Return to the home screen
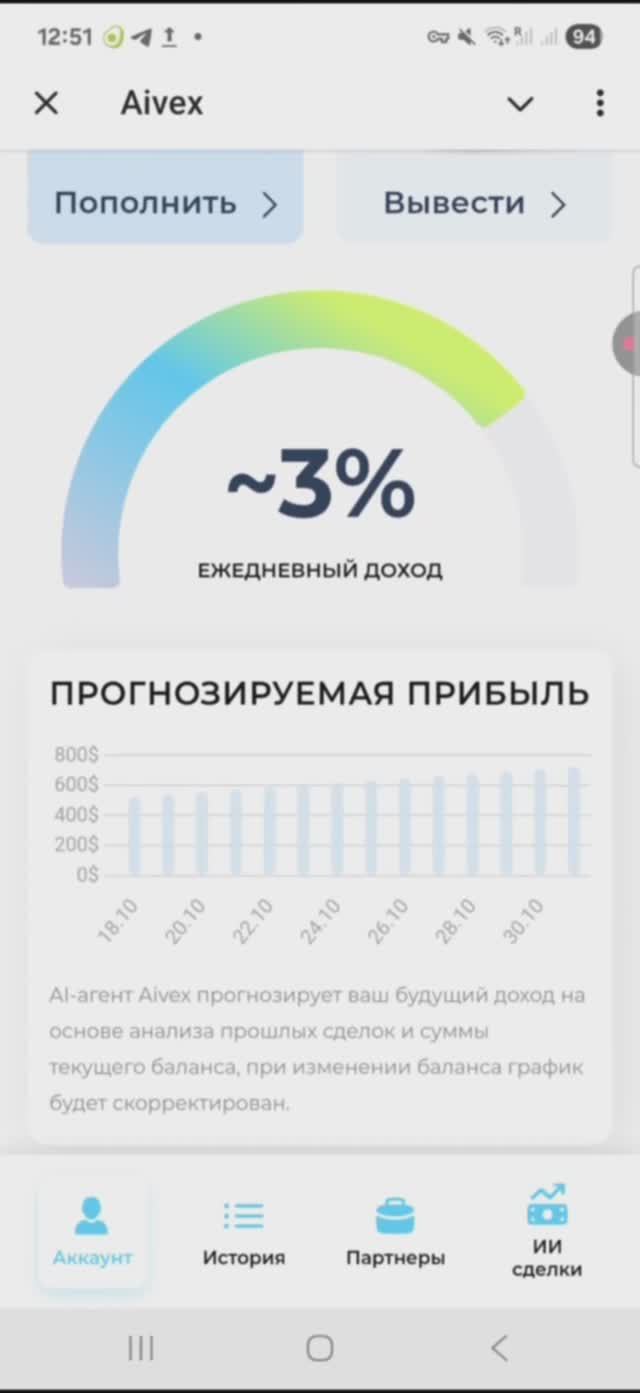Viewport: 640px width, 1393px height. (x=319, y=1348)
